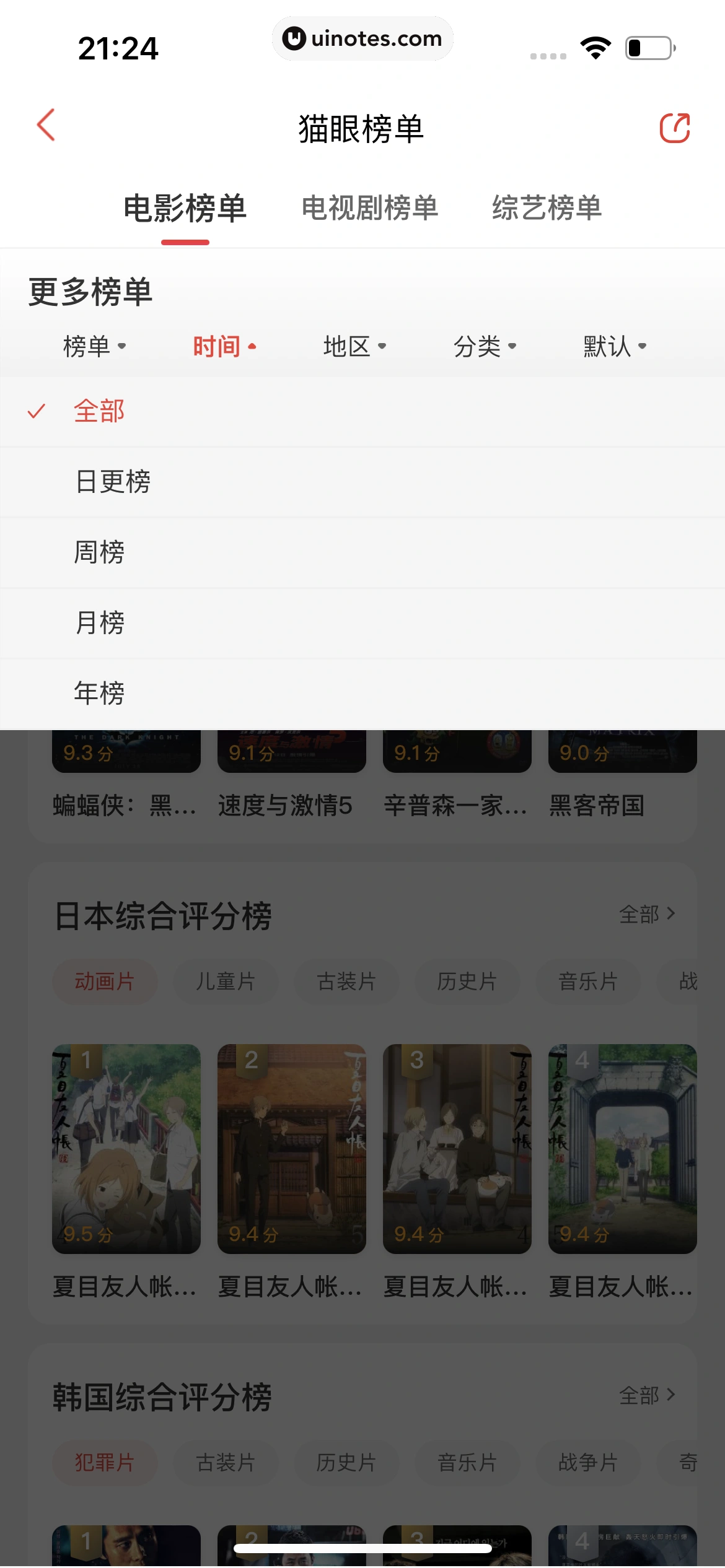Image resolution: width=725 pixels, height=1568 pixels.
Task: Switch to the 电视剧榜单 tab
Action: click(370, 209)
